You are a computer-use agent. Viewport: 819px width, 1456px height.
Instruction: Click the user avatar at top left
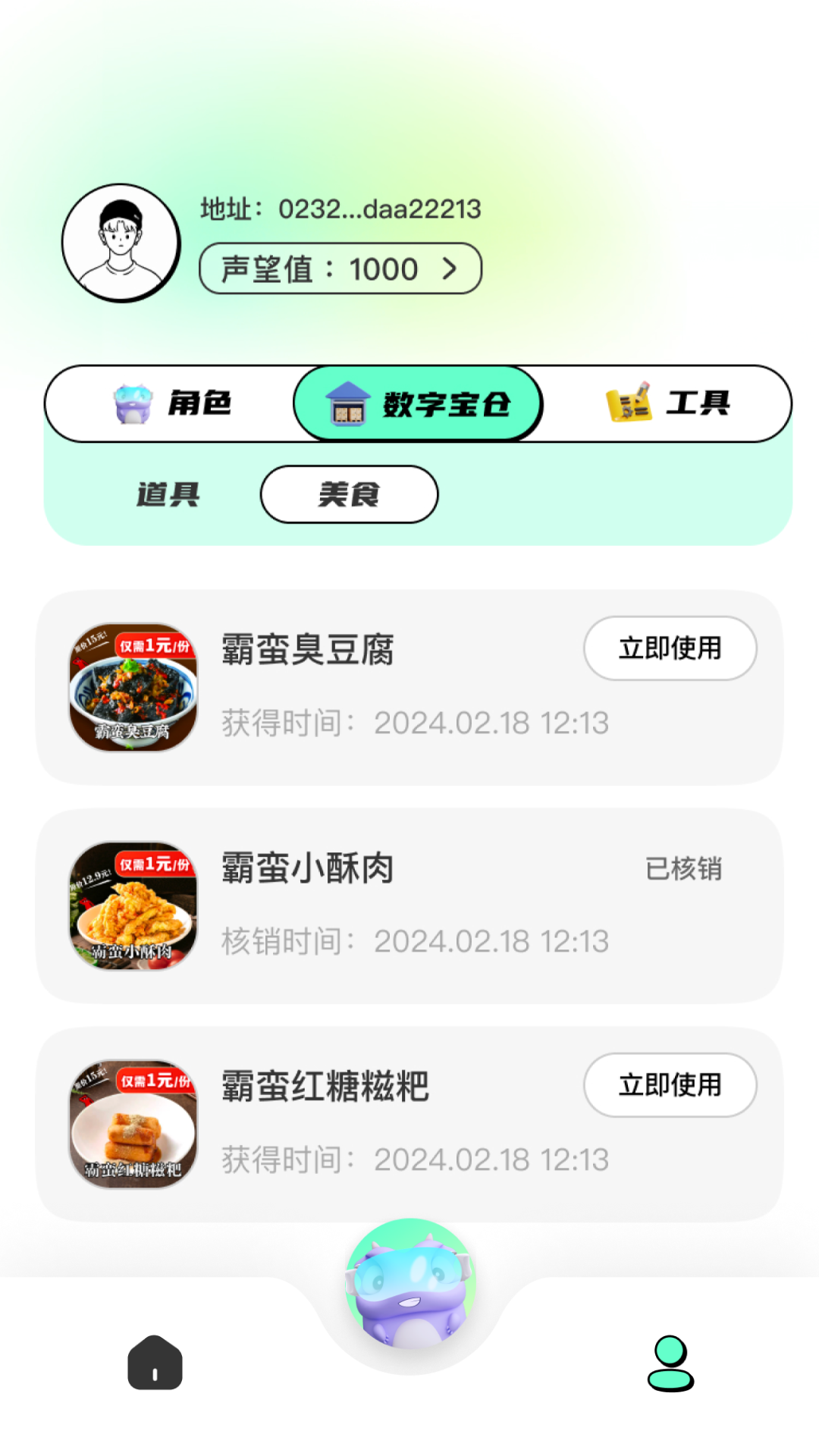(x=121, y=241)
